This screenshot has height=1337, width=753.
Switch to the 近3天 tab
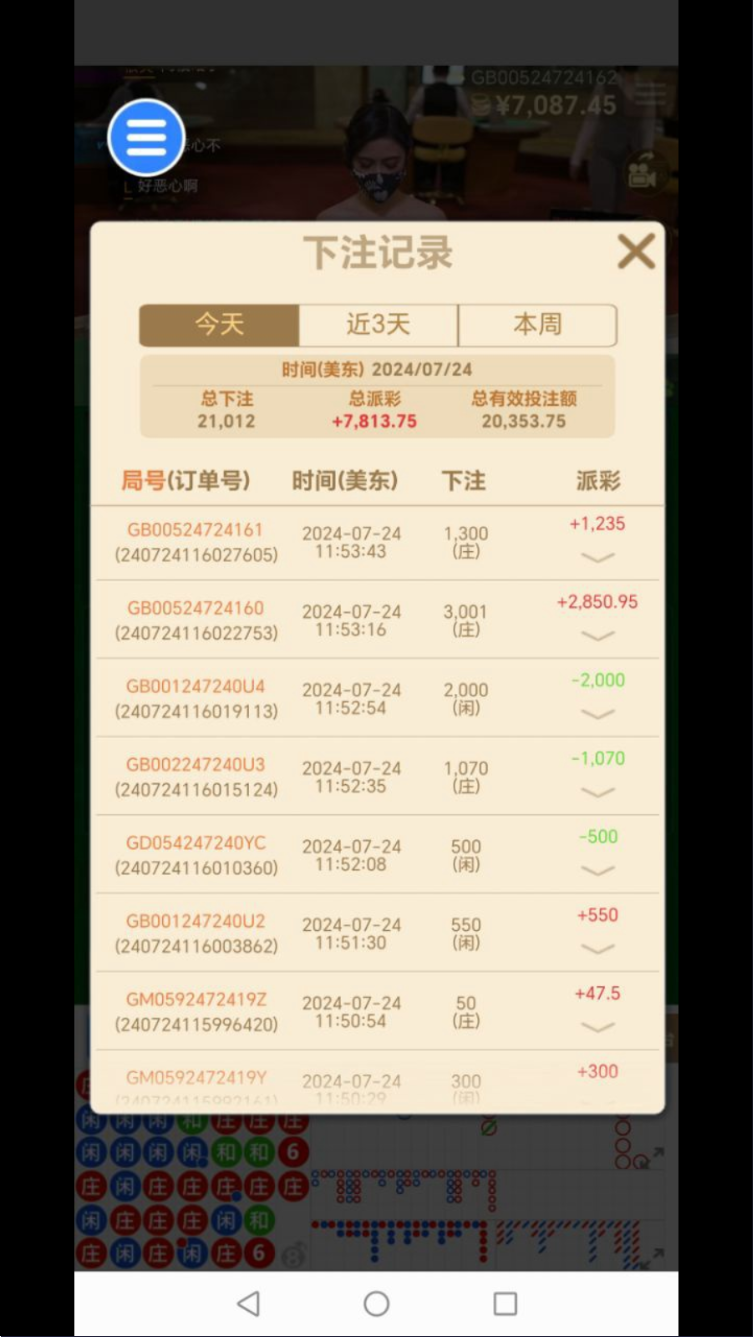coord(378,325)
